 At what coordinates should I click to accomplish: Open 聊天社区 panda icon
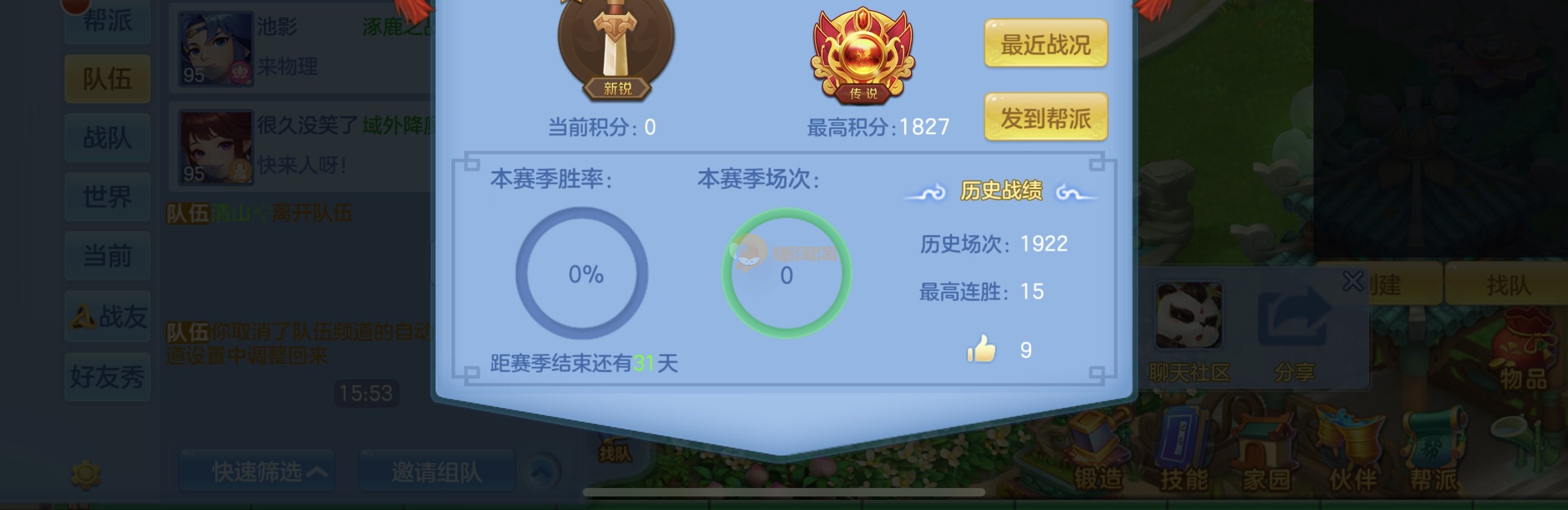coord(1188,317)
